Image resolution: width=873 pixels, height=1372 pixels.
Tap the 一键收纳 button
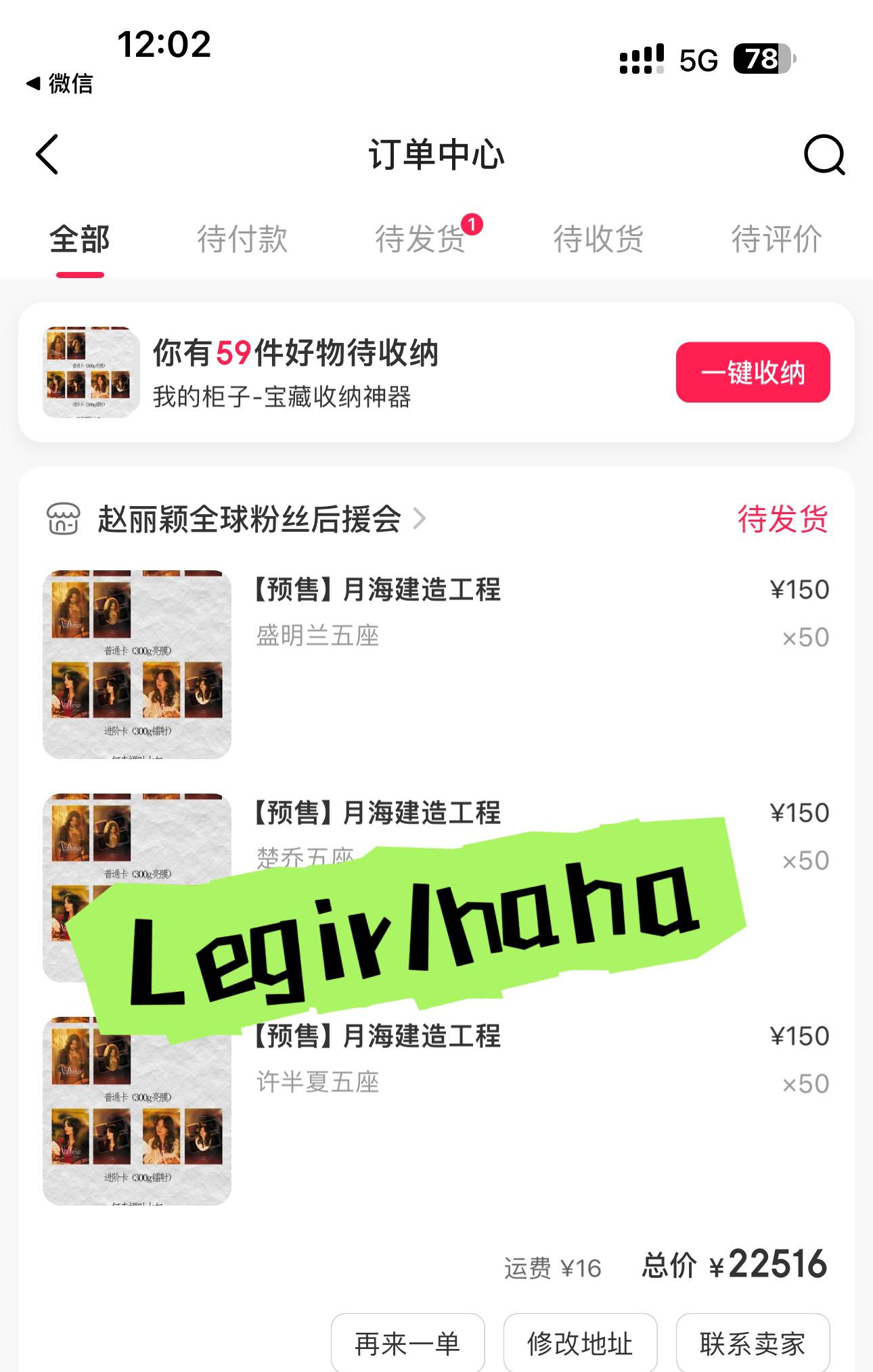[753, 372]
